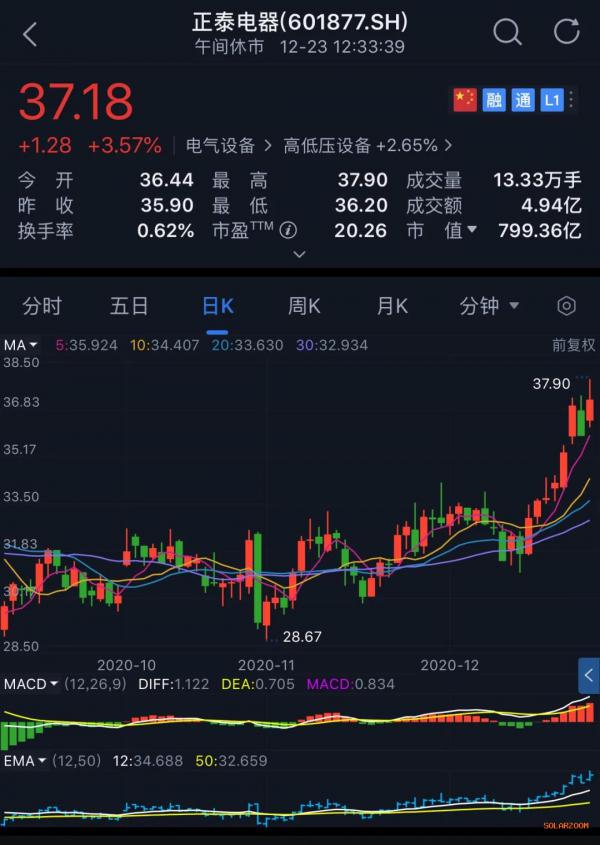Change 前复权 adjustment mode
Image resolution: width=600 pixels, height=845 pixels.
[573, 345]
